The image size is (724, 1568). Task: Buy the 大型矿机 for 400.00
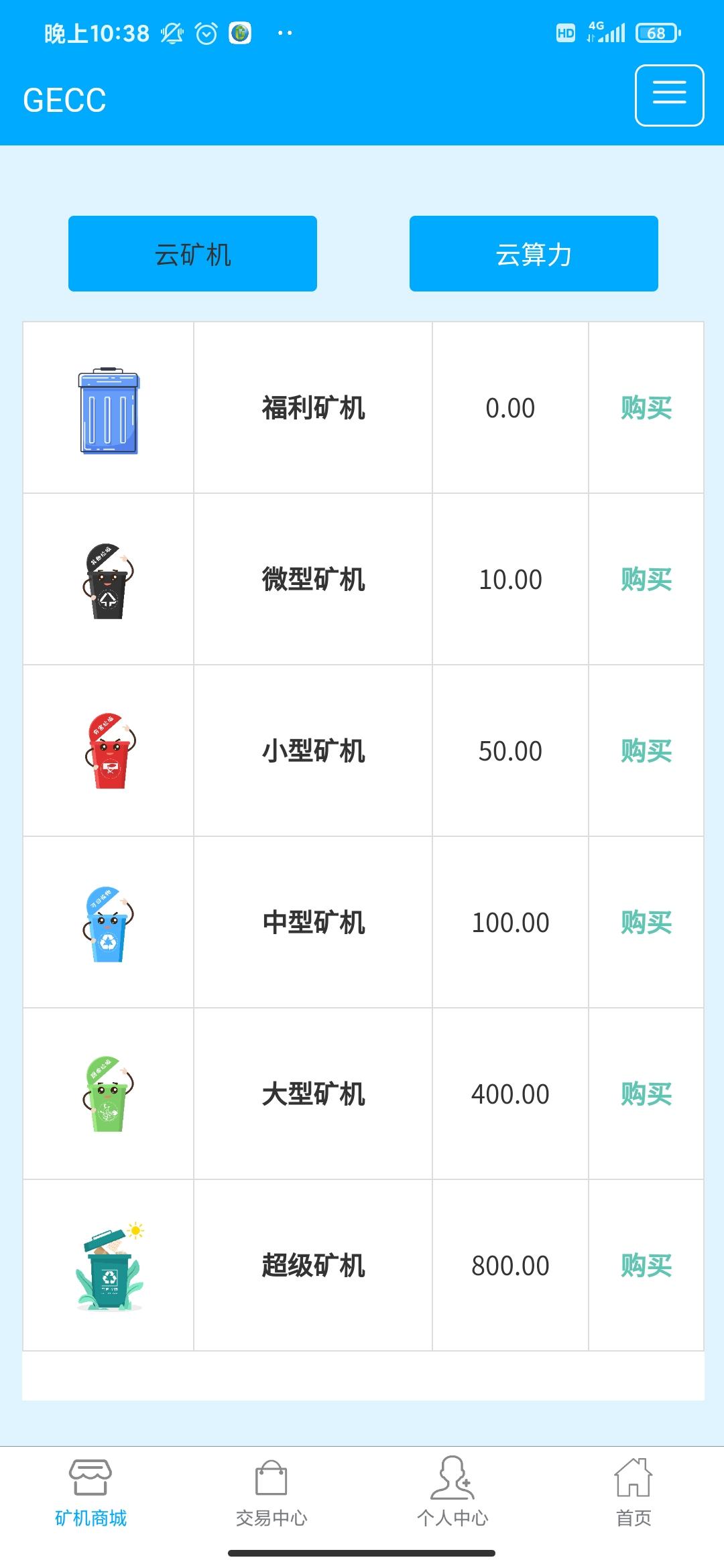click(x=646, y=1094)
